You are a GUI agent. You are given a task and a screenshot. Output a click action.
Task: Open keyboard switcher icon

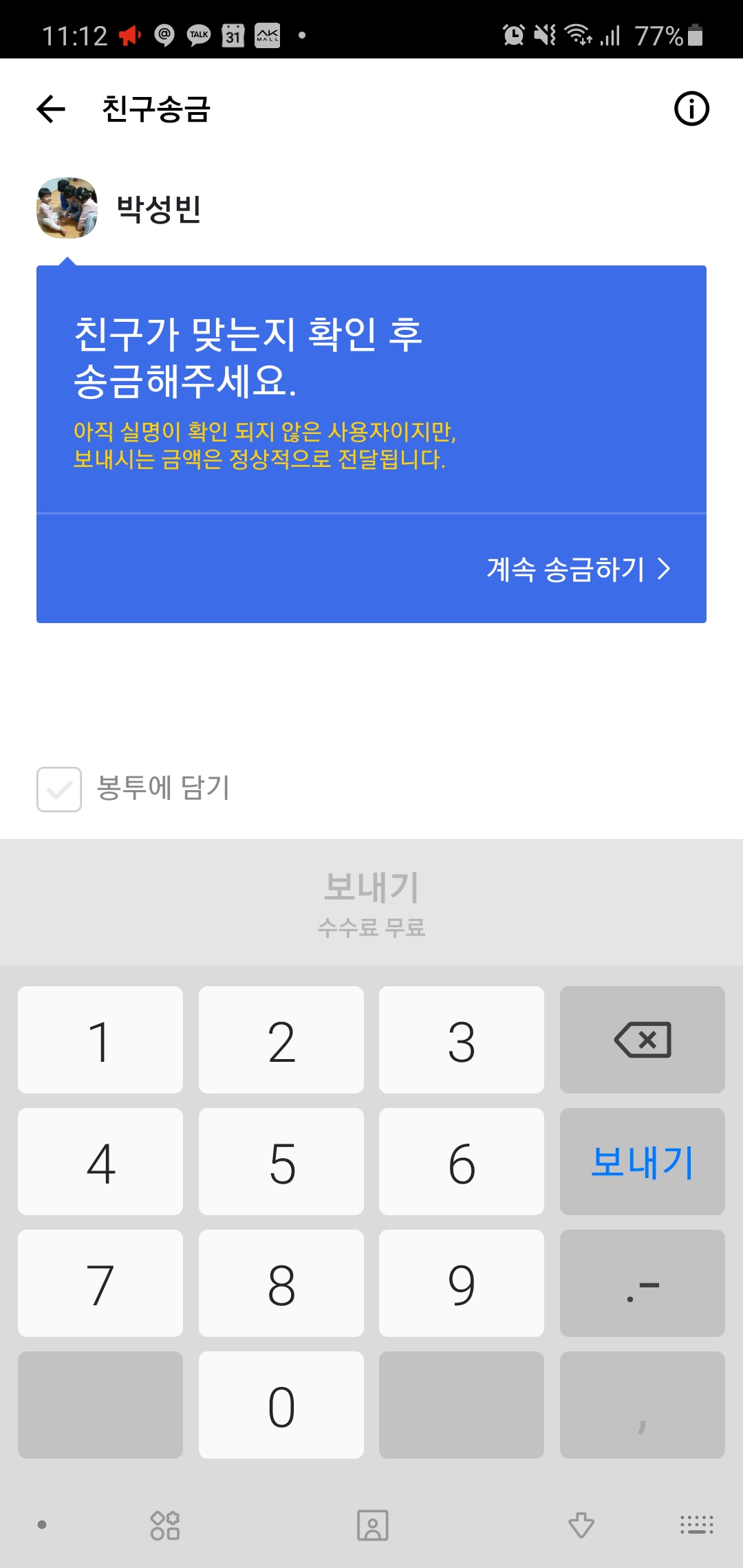pos(696,1525)
